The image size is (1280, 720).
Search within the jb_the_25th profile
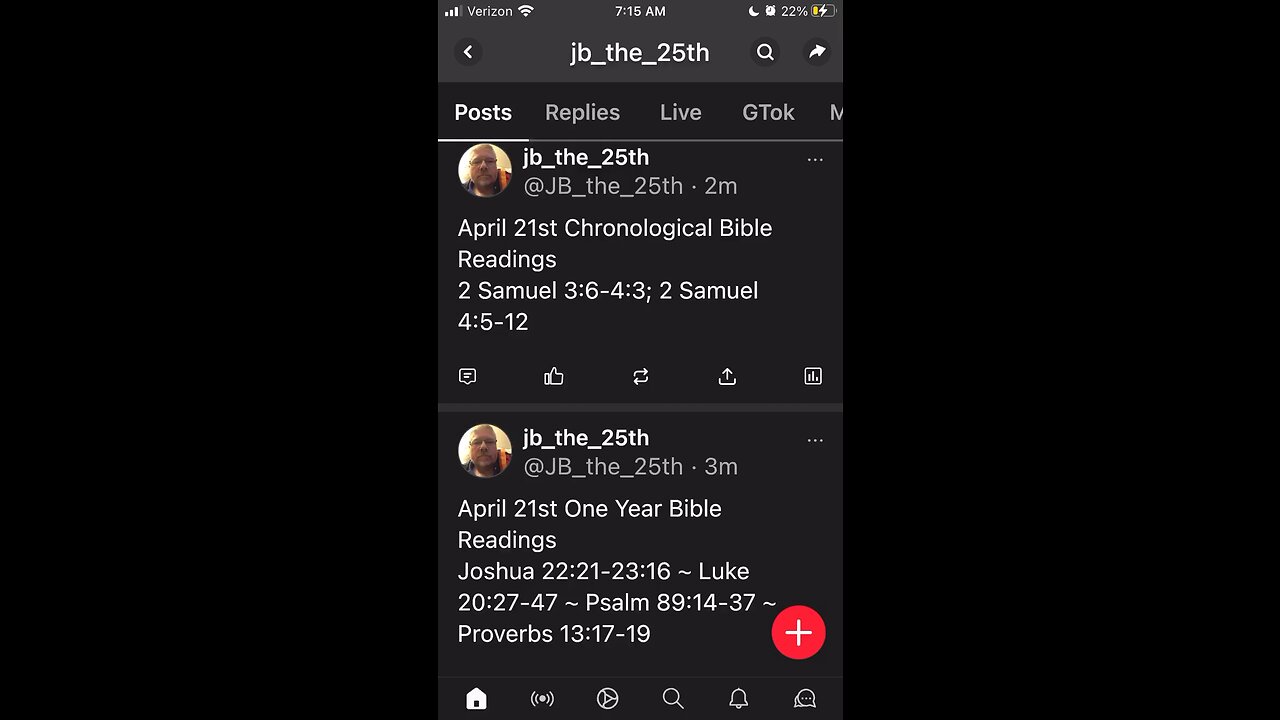pos(765,52)
